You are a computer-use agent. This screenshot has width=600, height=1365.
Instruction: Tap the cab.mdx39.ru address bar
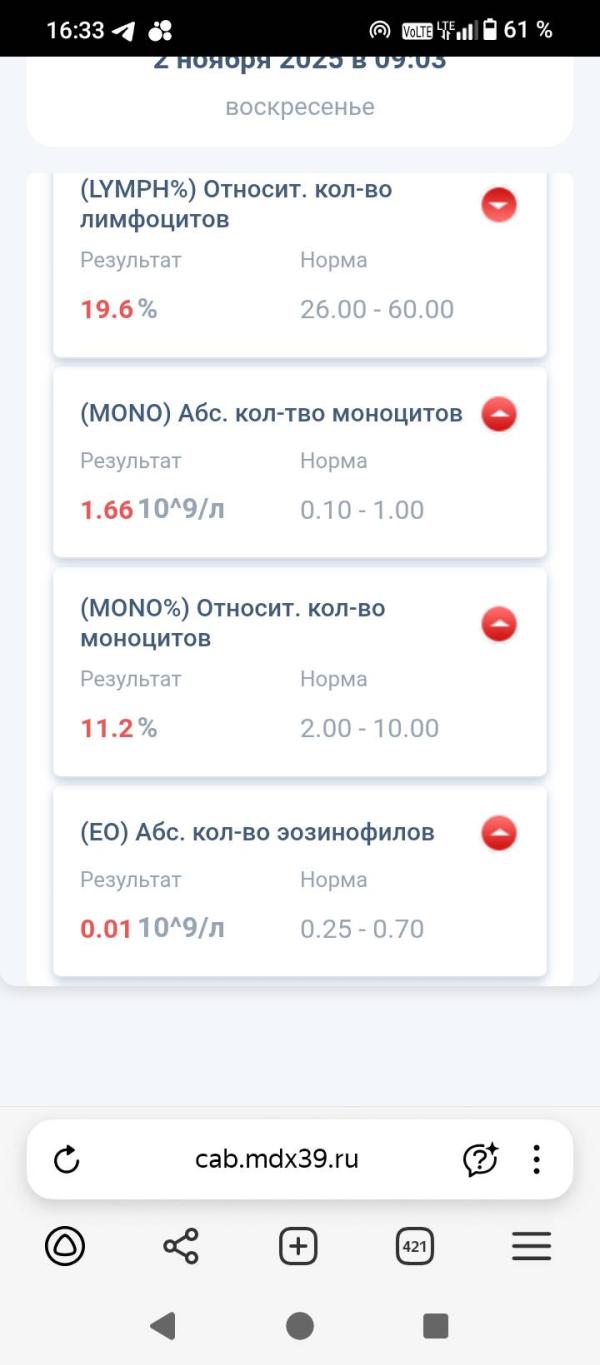[277, 1159]
